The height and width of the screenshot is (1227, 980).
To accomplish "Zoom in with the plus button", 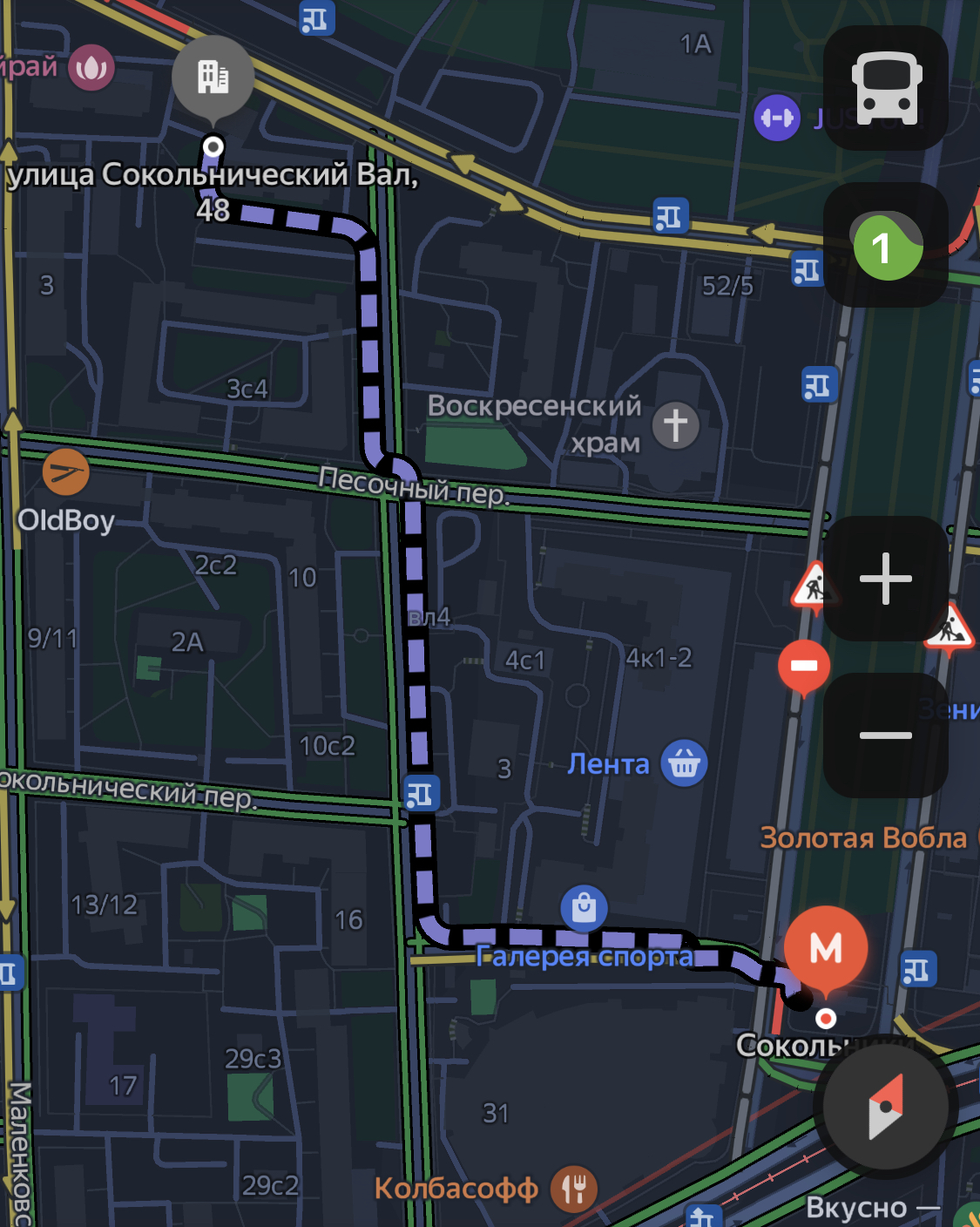I will [x=885, y=579].
